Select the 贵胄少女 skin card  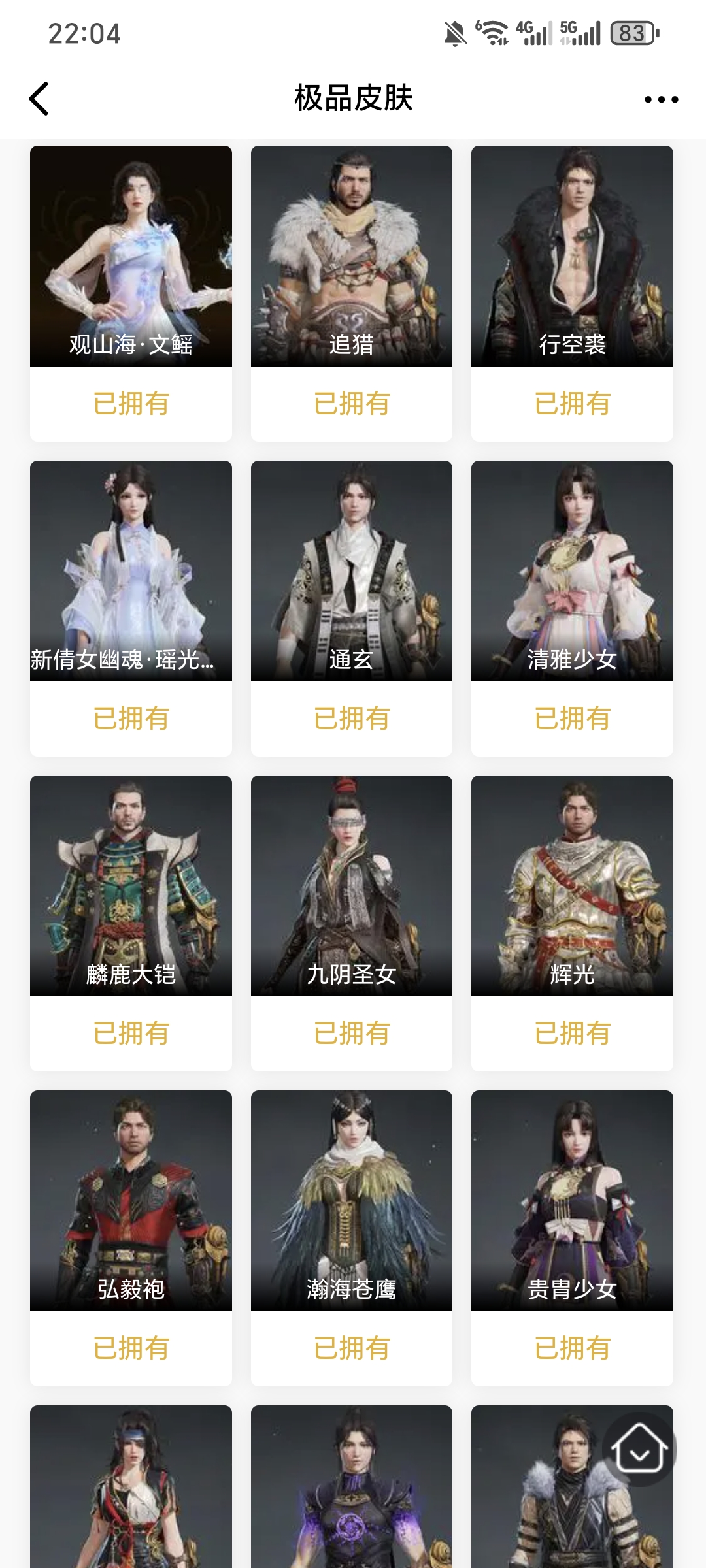(572, 1201)
